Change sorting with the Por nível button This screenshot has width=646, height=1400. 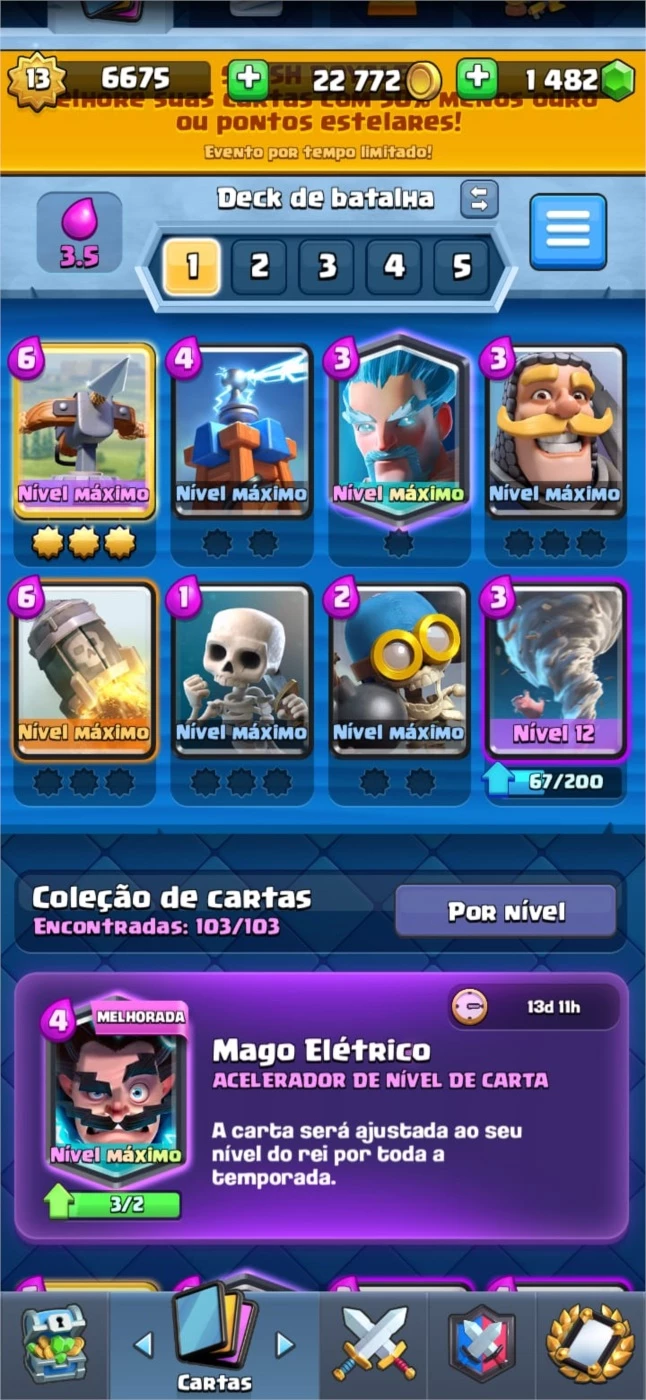tap(506, 911)
